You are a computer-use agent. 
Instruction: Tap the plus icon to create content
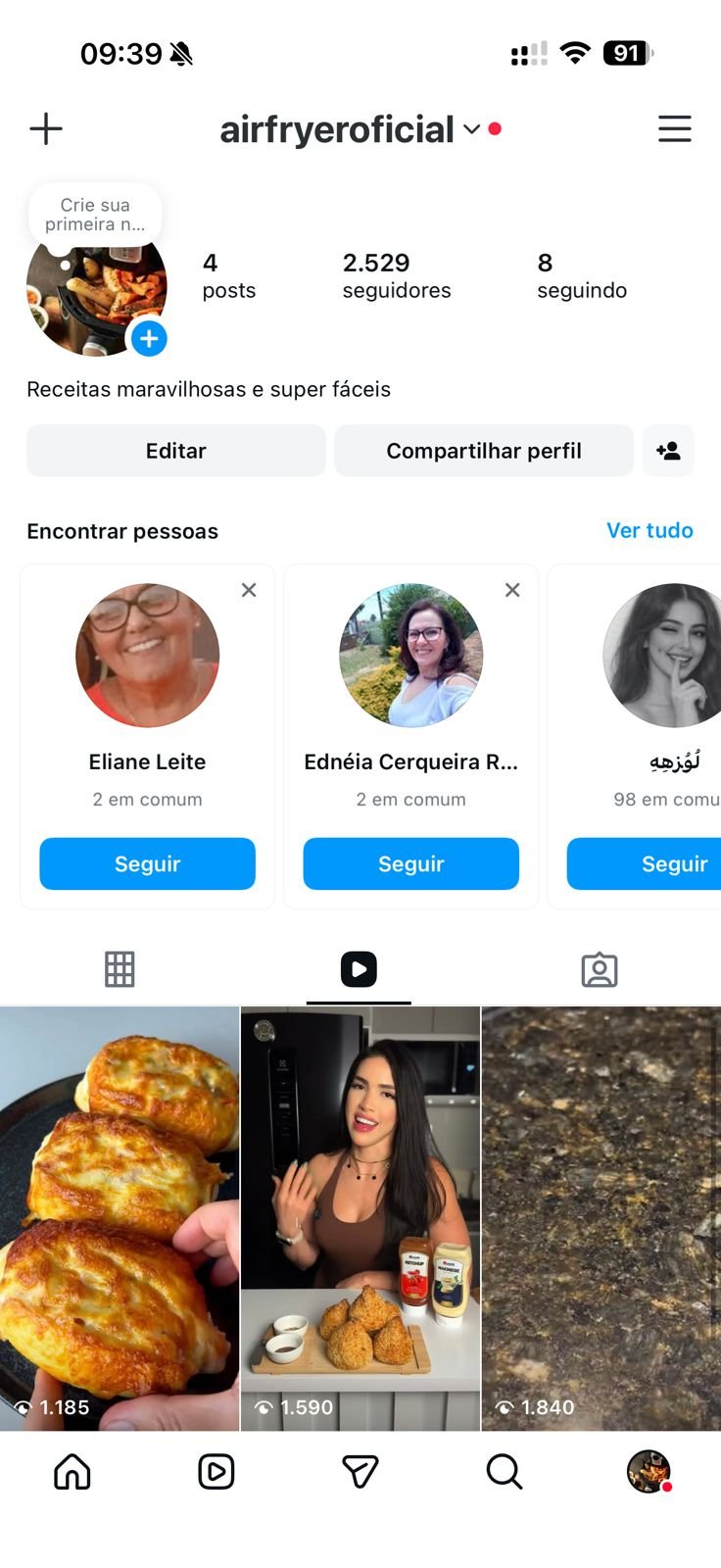pyautogui.click(x=46, y=128)
